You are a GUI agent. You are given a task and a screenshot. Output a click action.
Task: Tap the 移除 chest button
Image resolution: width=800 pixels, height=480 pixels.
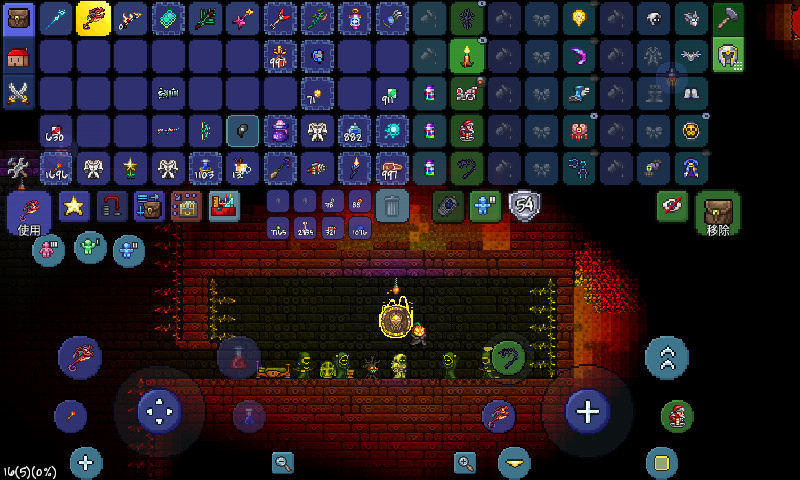[x=718, y=213]
